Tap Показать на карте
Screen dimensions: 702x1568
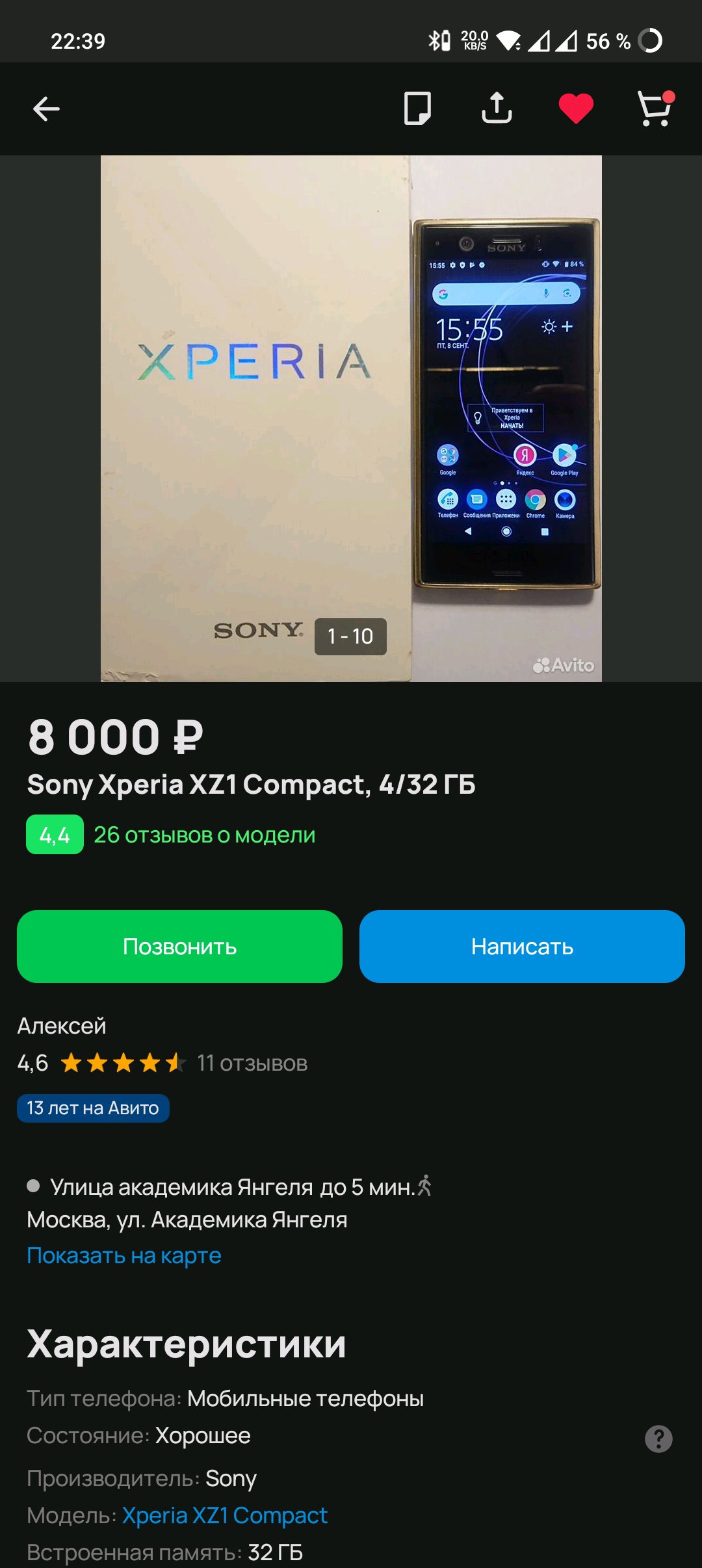pos(124,1255)
